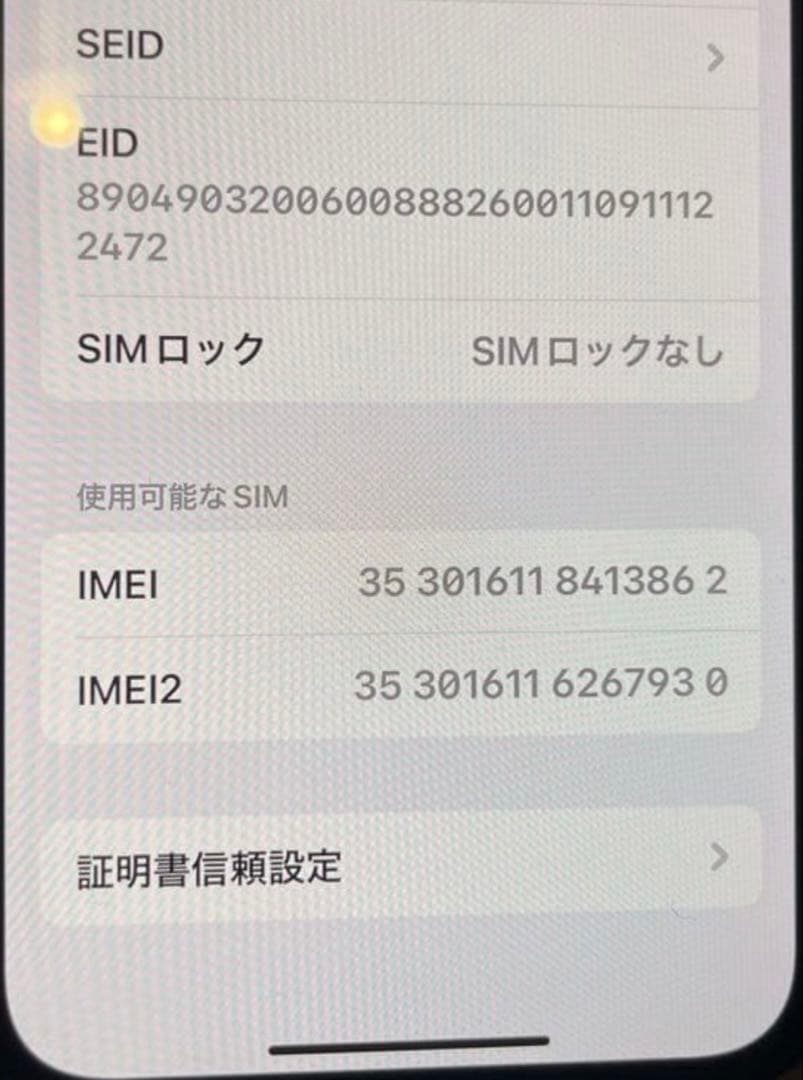Viewport: 803px width, 1080px height.
Task: Tap the SIMロック row
Action: tap(400, 349)
